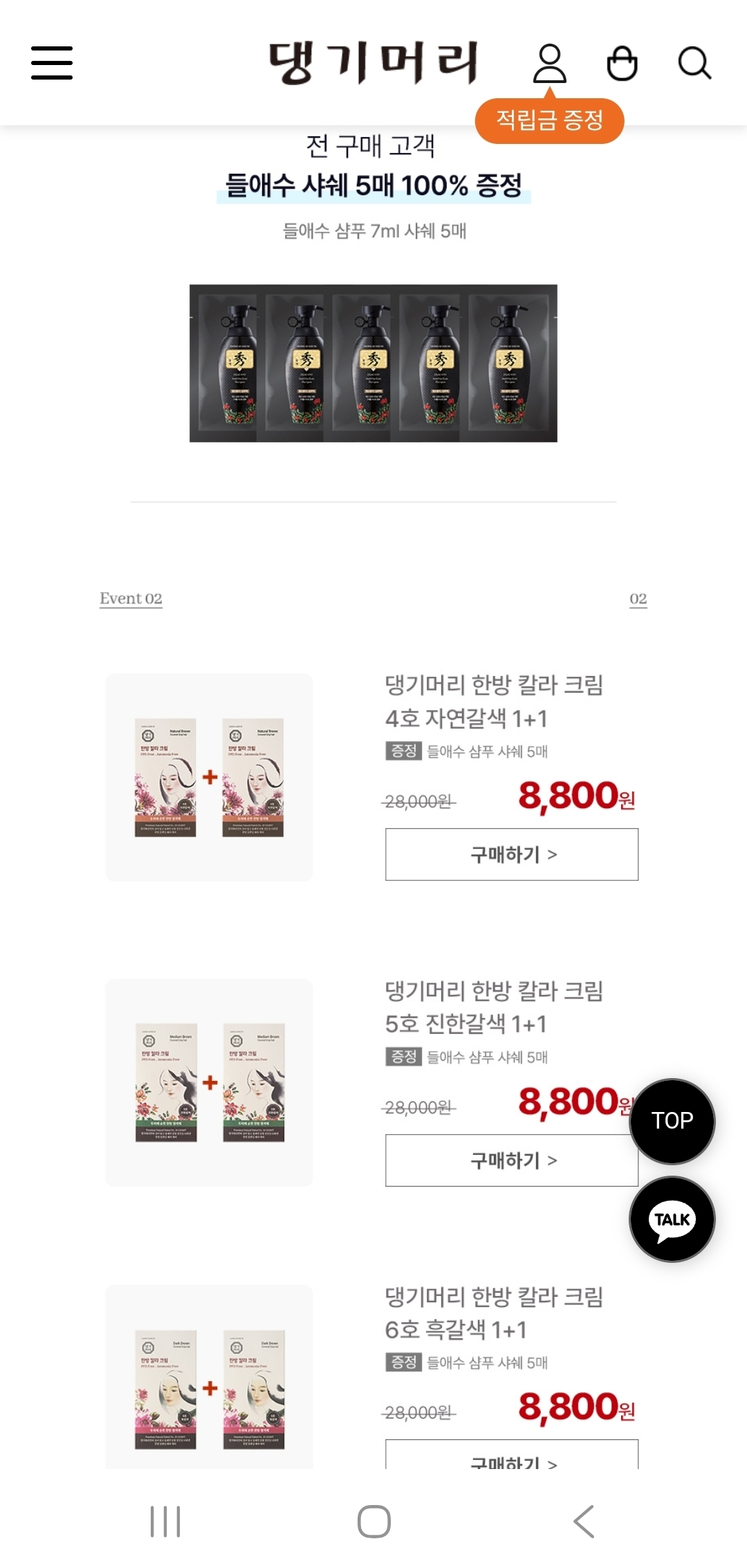This screenshot has height=1568, width=747.
Task: Jump back to top with TOP button
Action: (672, 1121)
